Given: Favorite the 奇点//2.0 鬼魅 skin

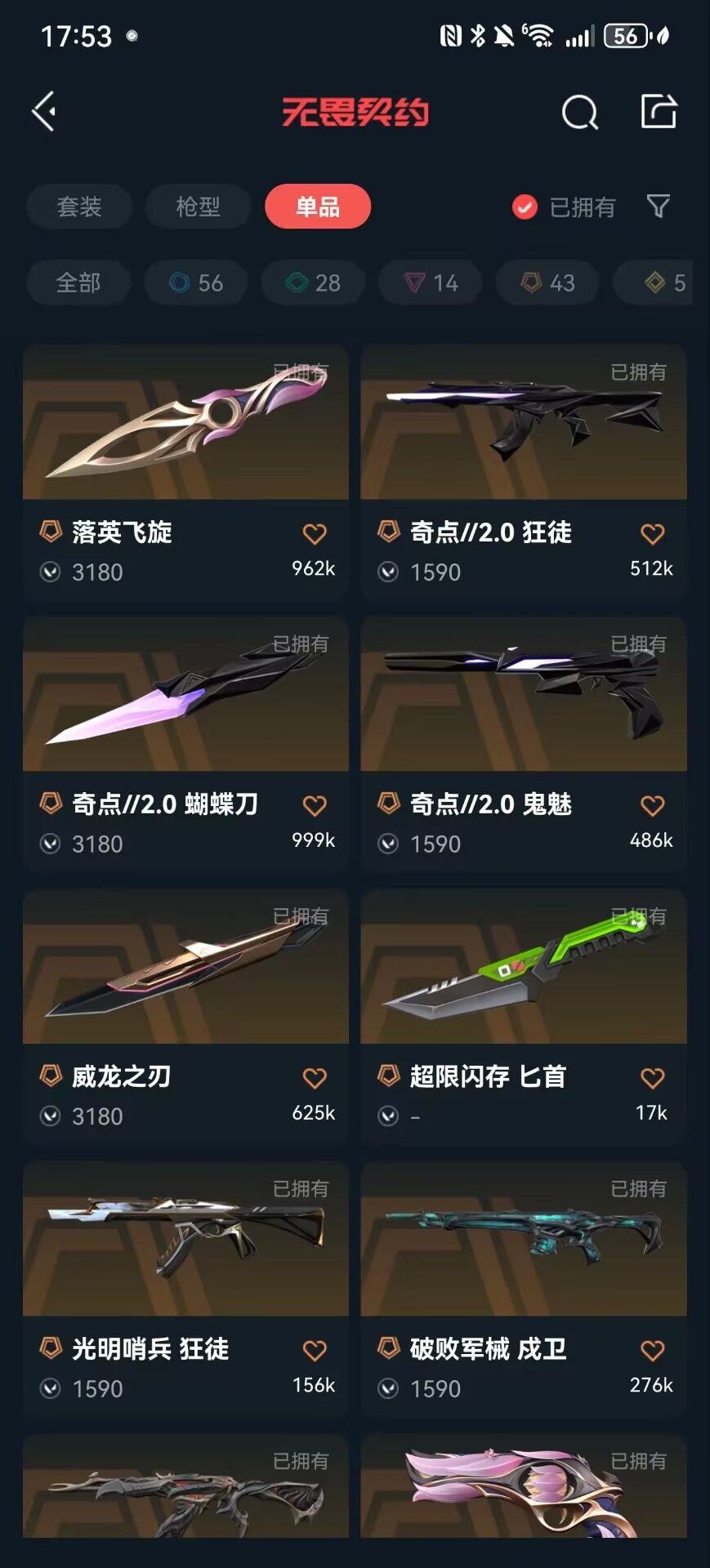Looking at the screenshot, I should pyautogui.click(x=652, y=806).
